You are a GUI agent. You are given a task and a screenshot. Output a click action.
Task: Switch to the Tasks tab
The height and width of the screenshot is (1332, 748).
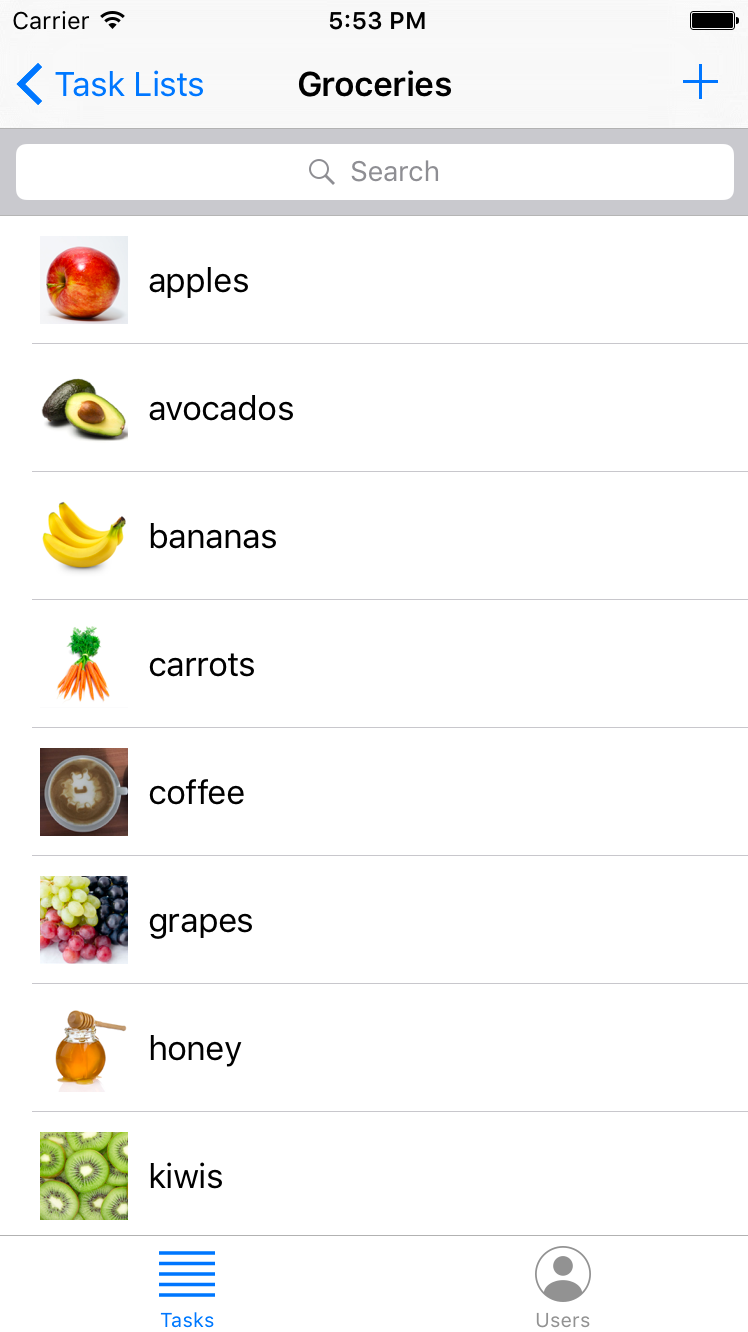click(187, 1286)
